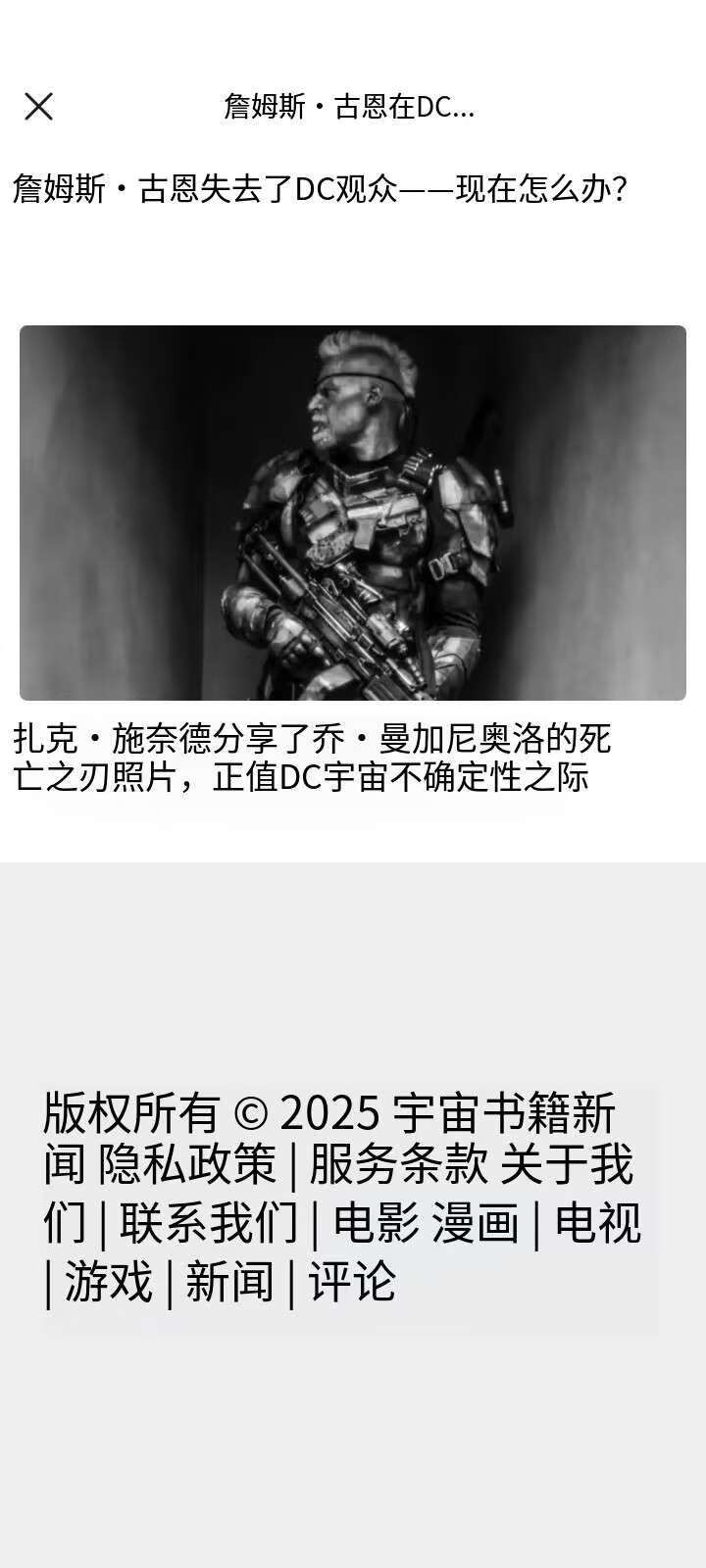Browse the 漫画 section

(x=475, y=1223)
